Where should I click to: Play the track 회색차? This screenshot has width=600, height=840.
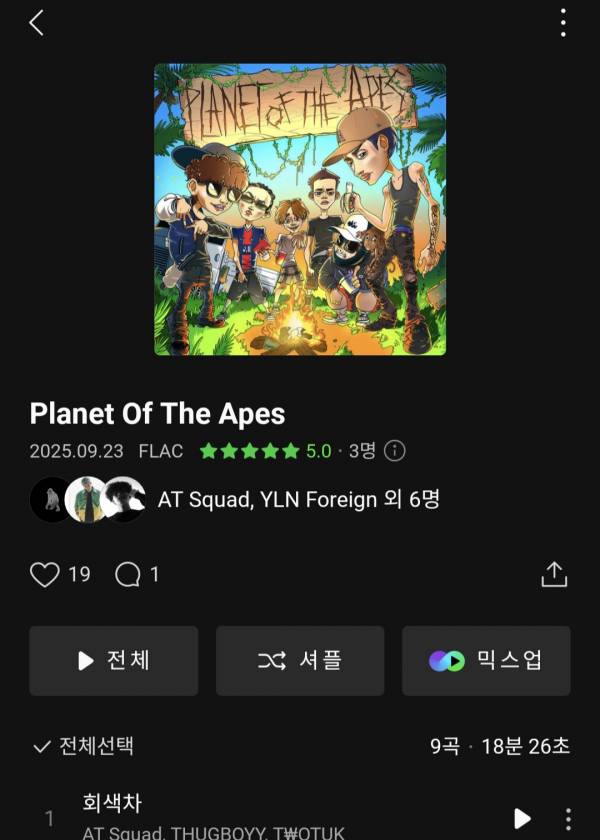pos(522,818)
